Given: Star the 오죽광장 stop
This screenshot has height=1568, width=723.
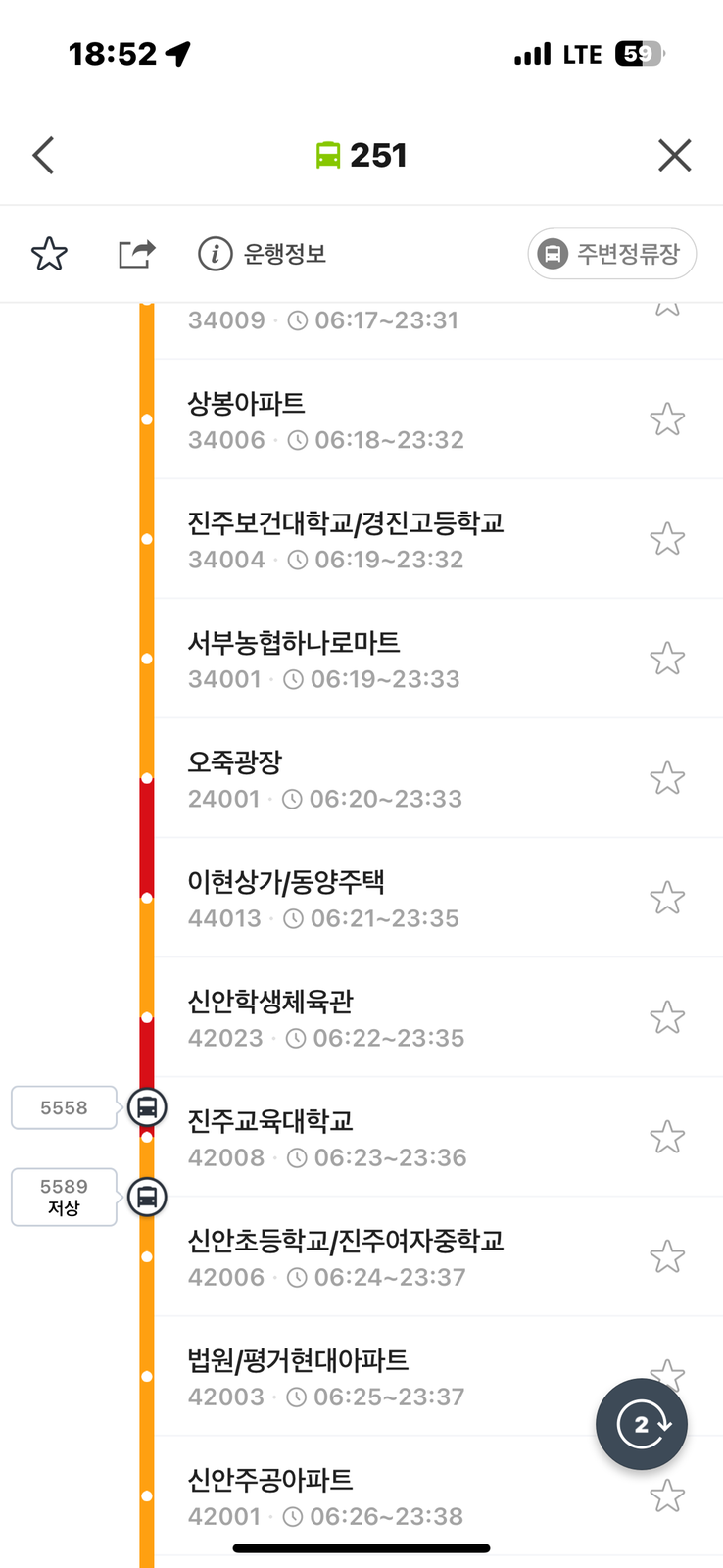Looking at the screenshot, I should click(667, 778).
